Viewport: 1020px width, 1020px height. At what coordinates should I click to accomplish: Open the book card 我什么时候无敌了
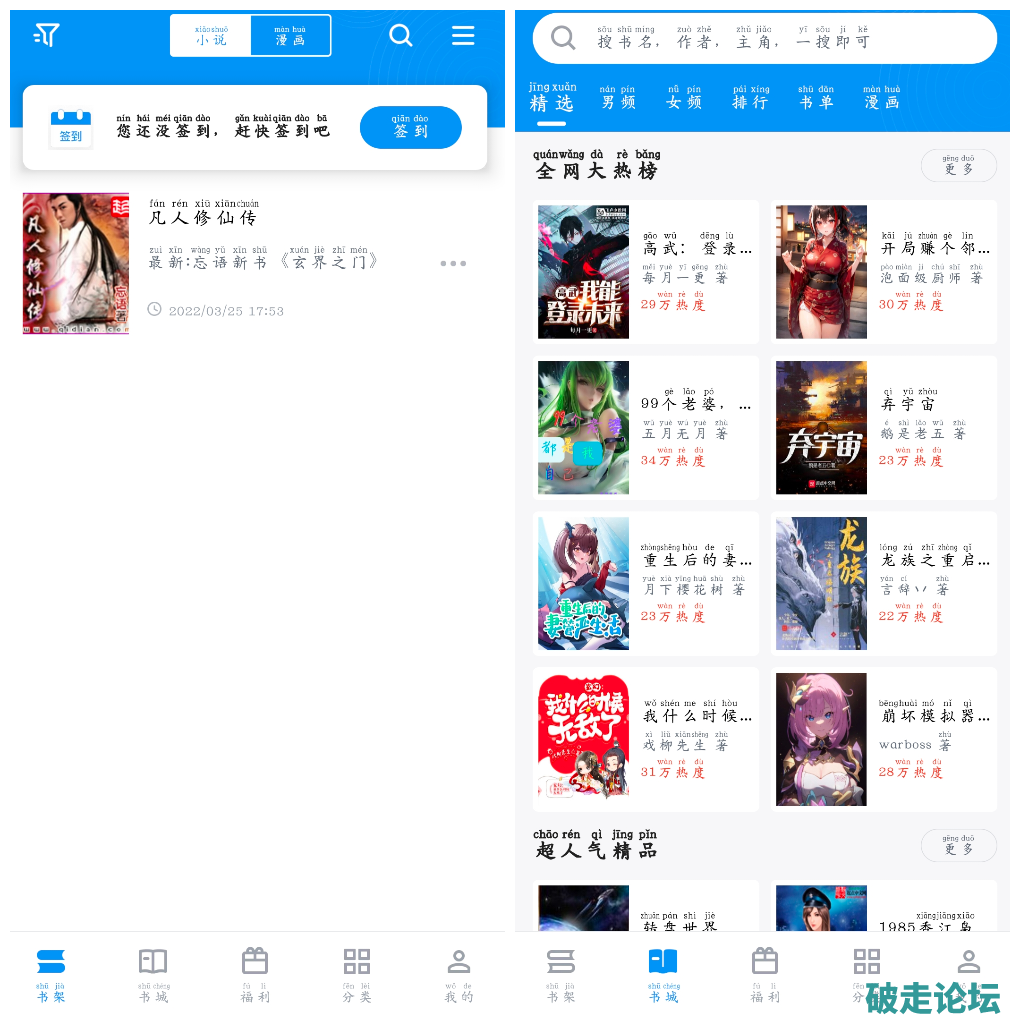tap(646, 740)
